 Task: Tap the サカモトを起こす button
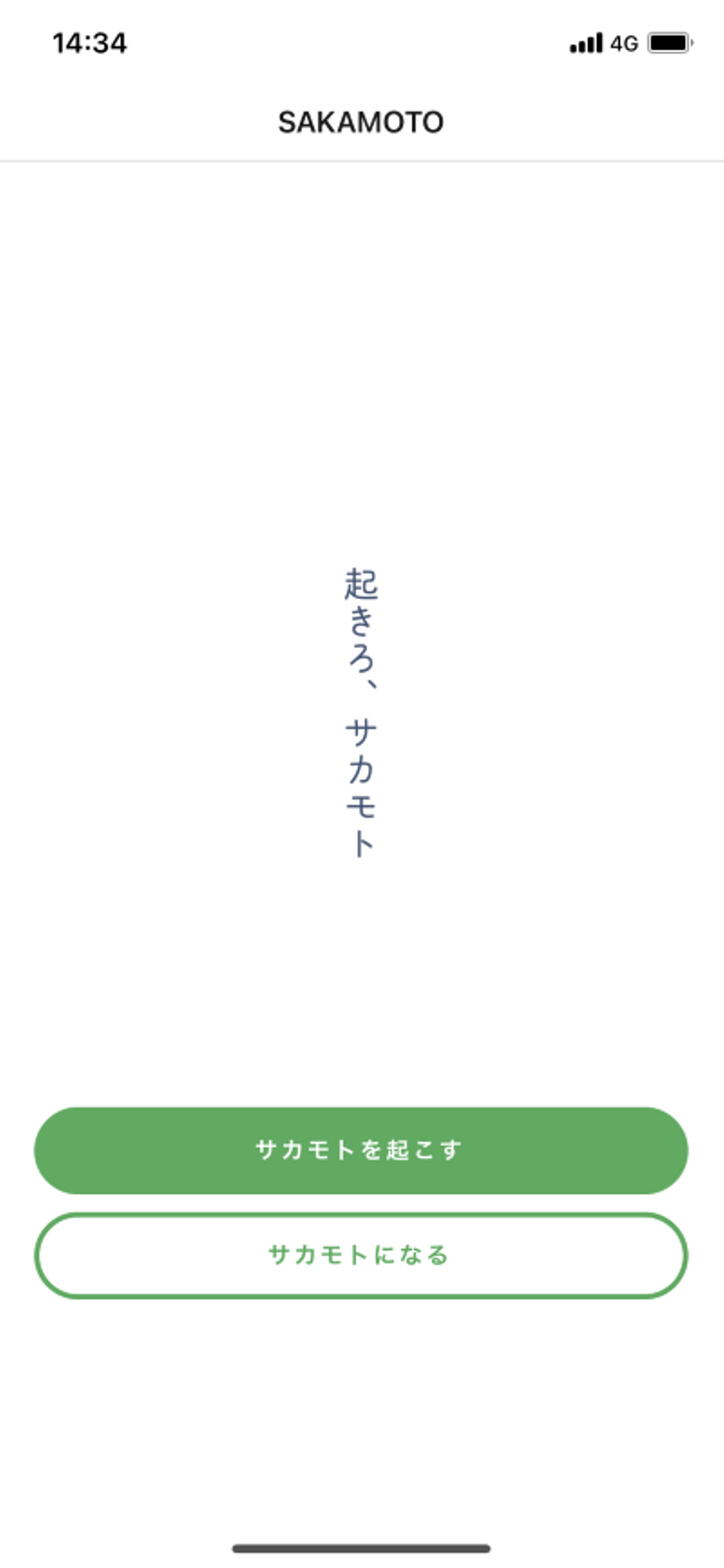361,1151
